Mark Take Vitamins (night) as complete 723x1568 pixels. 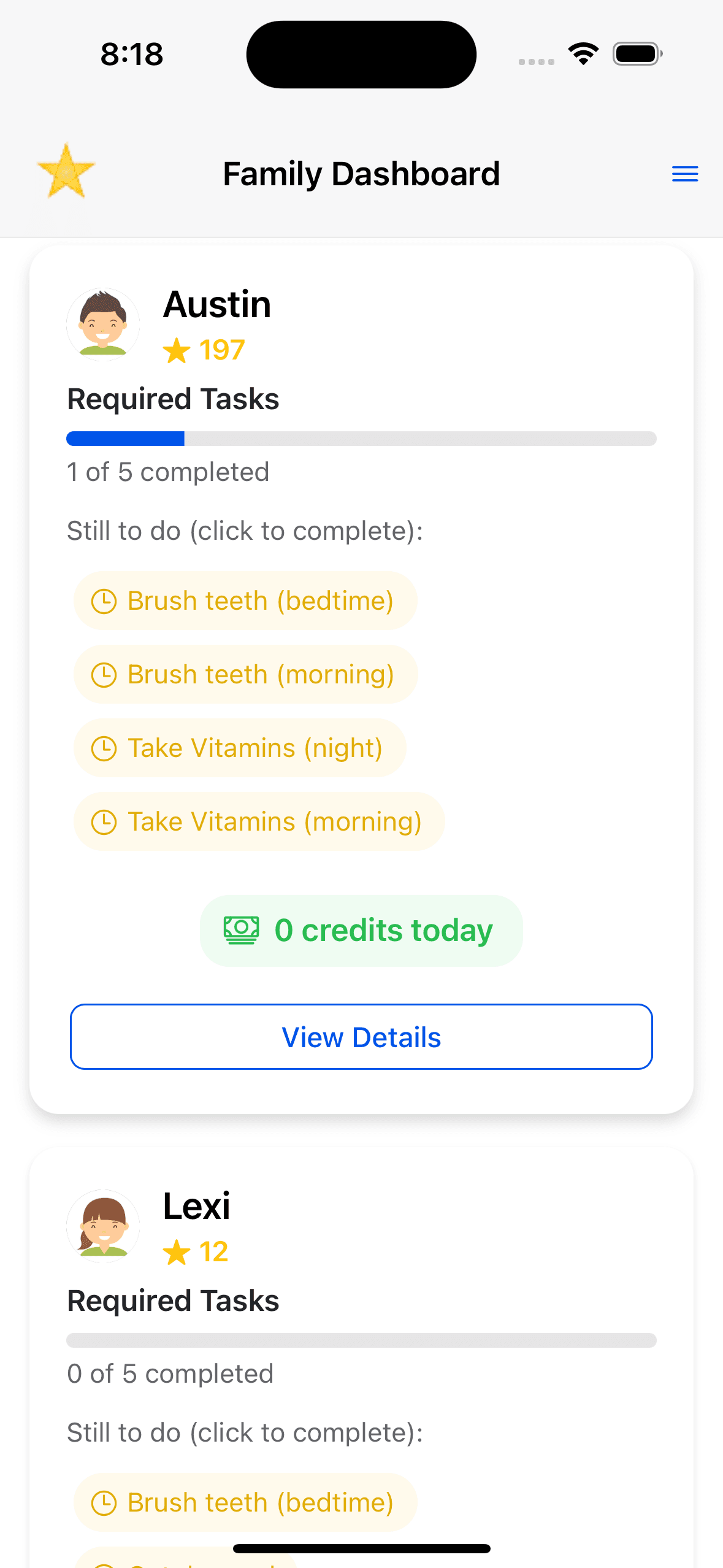coord(239,748)
